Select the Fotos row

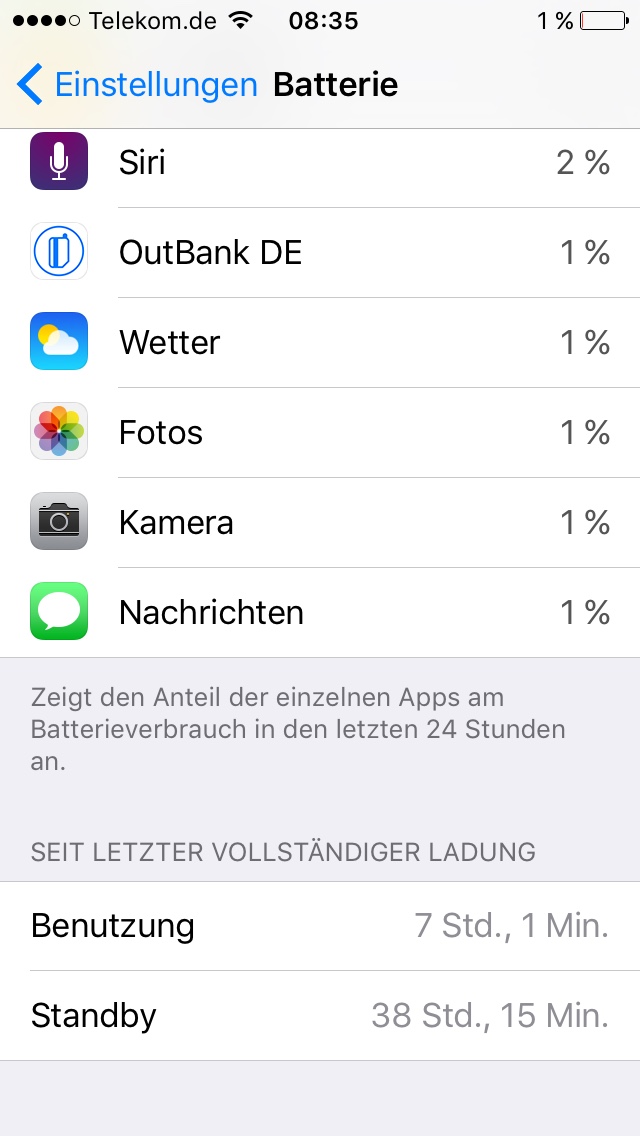[x=320, y=433]
